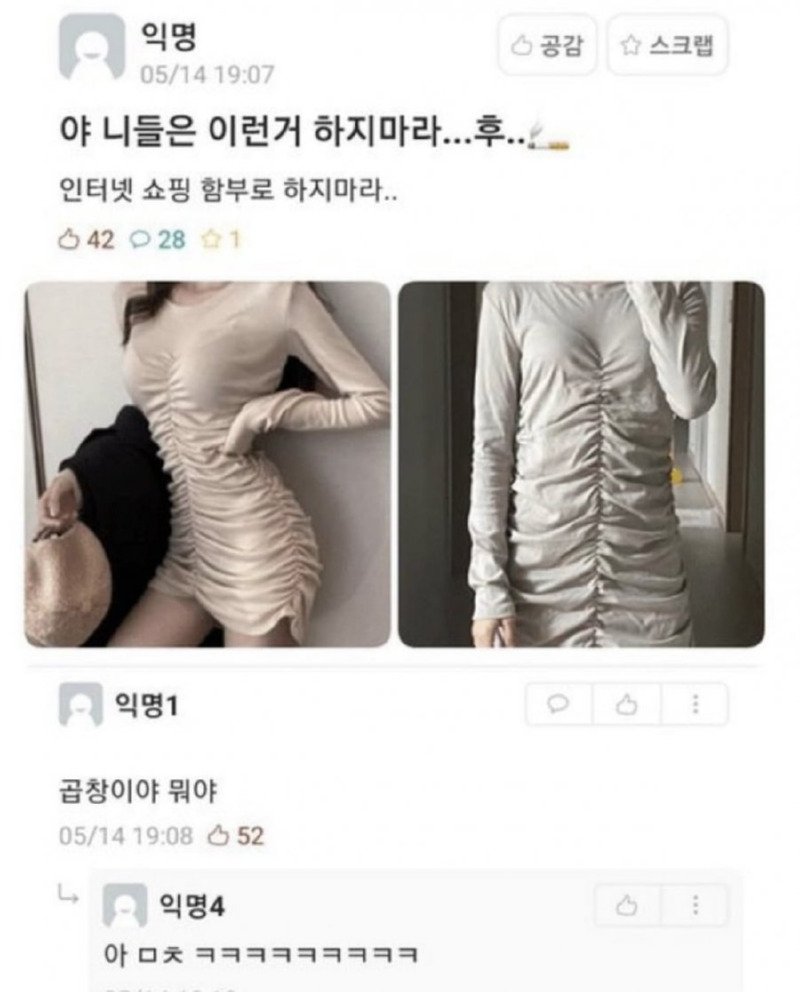
Task: Open more options on 익명4's reply
Action: (695, 905)
